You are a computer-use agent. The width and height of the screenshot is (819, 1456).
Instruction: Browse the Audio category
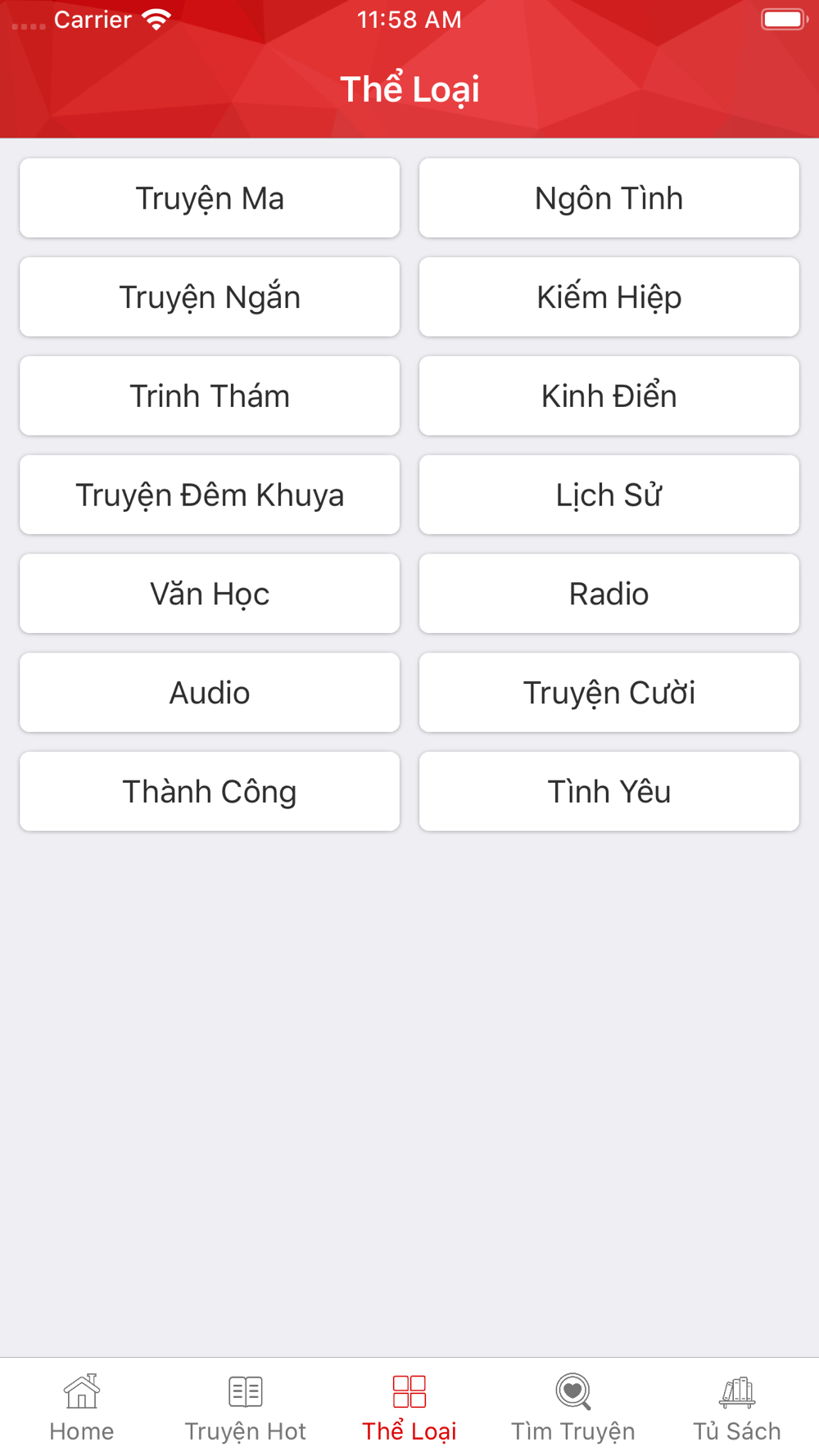point(210,693)
